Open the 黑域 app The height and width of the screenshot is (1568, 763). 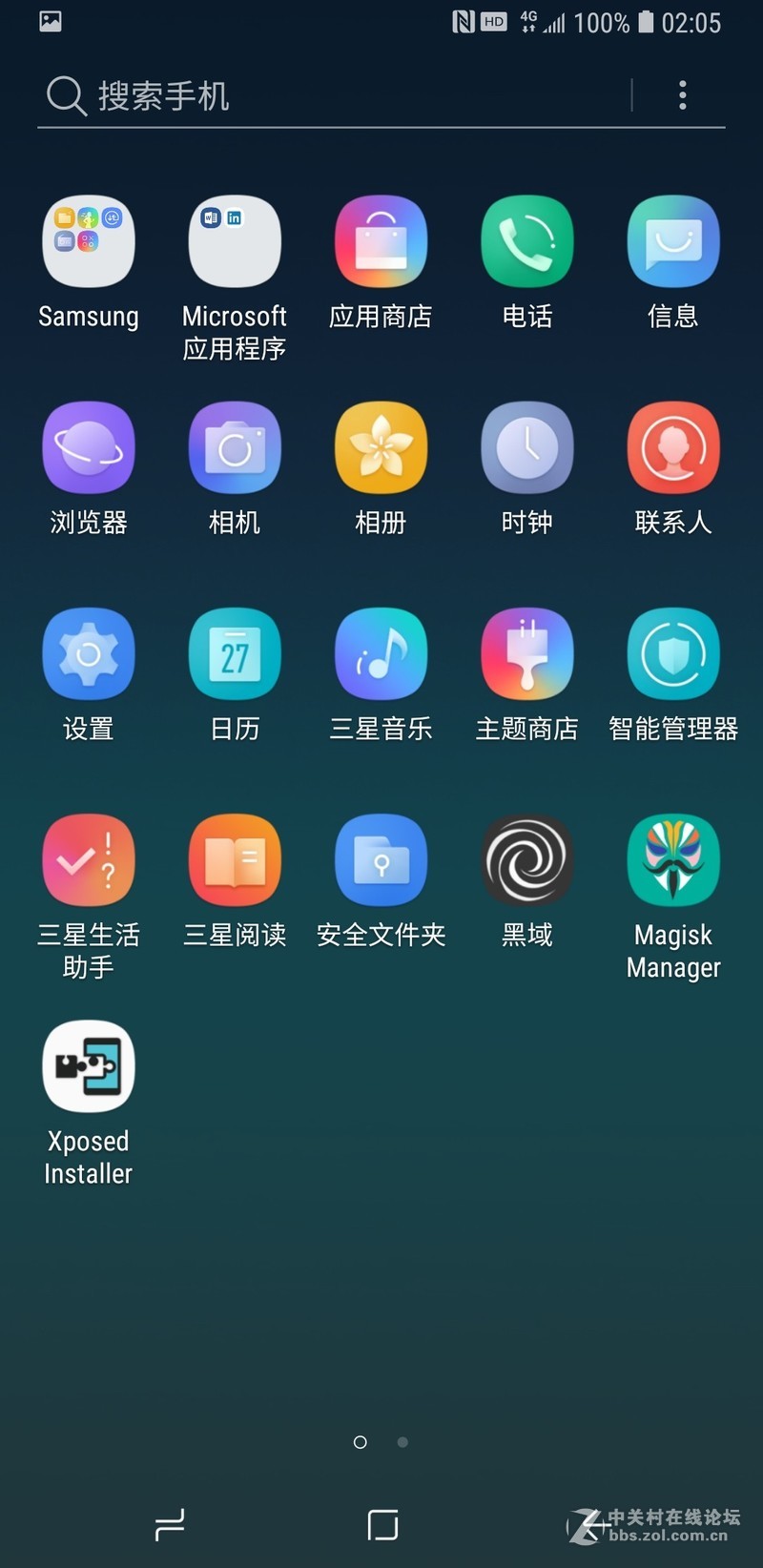[527, 858]
